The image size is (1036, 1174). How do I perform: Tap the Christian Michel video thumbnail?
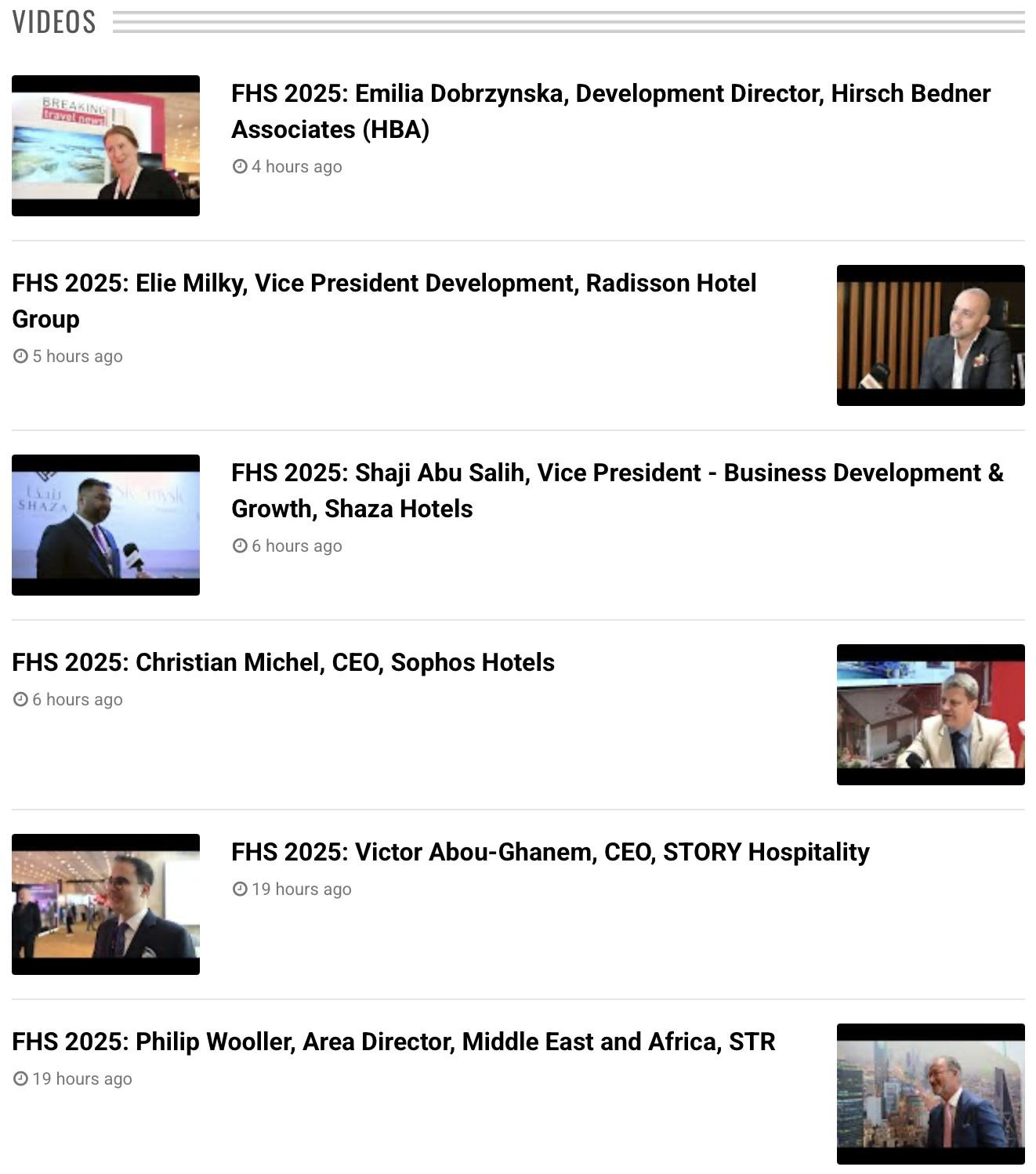click(x=930, y=715)
